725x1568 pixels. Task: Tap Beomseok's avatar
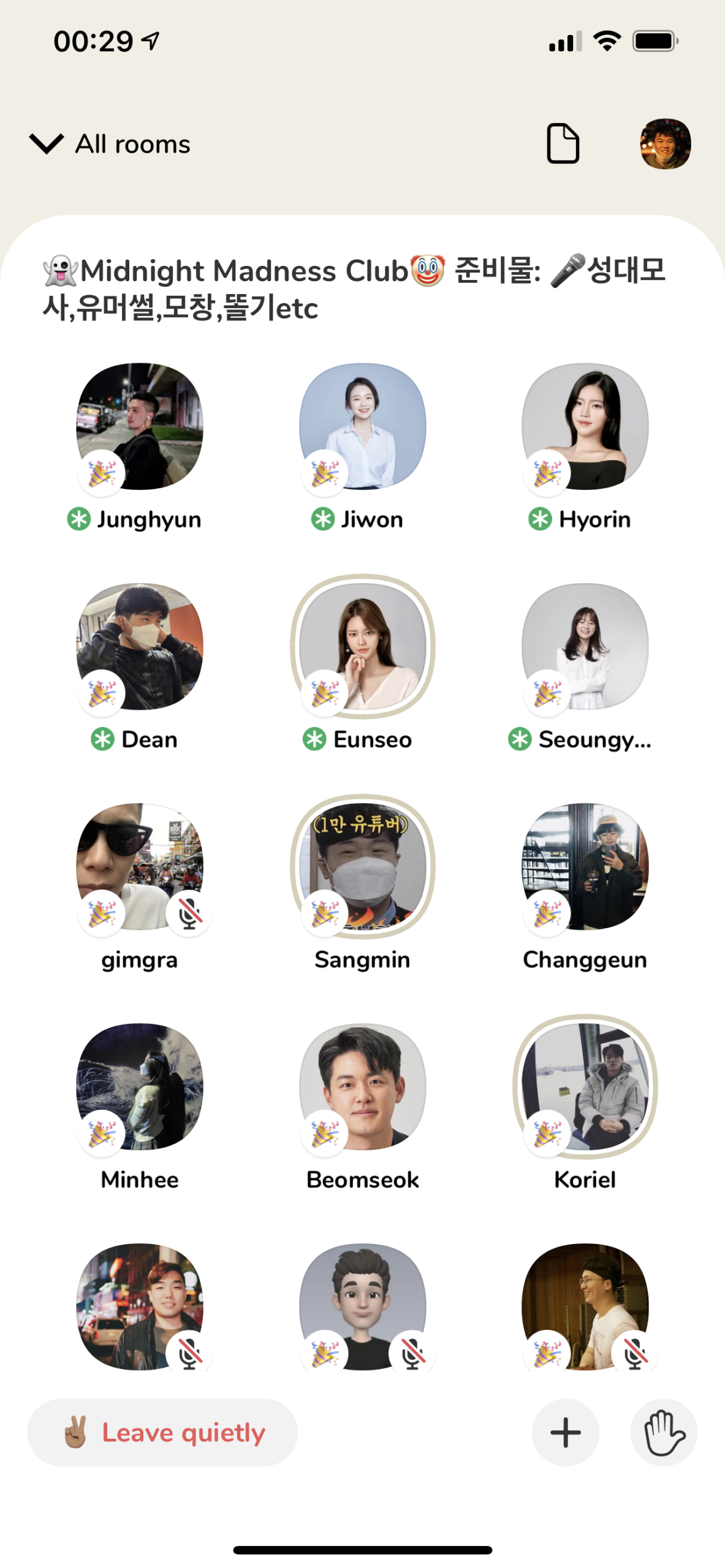click(362, 1086)
